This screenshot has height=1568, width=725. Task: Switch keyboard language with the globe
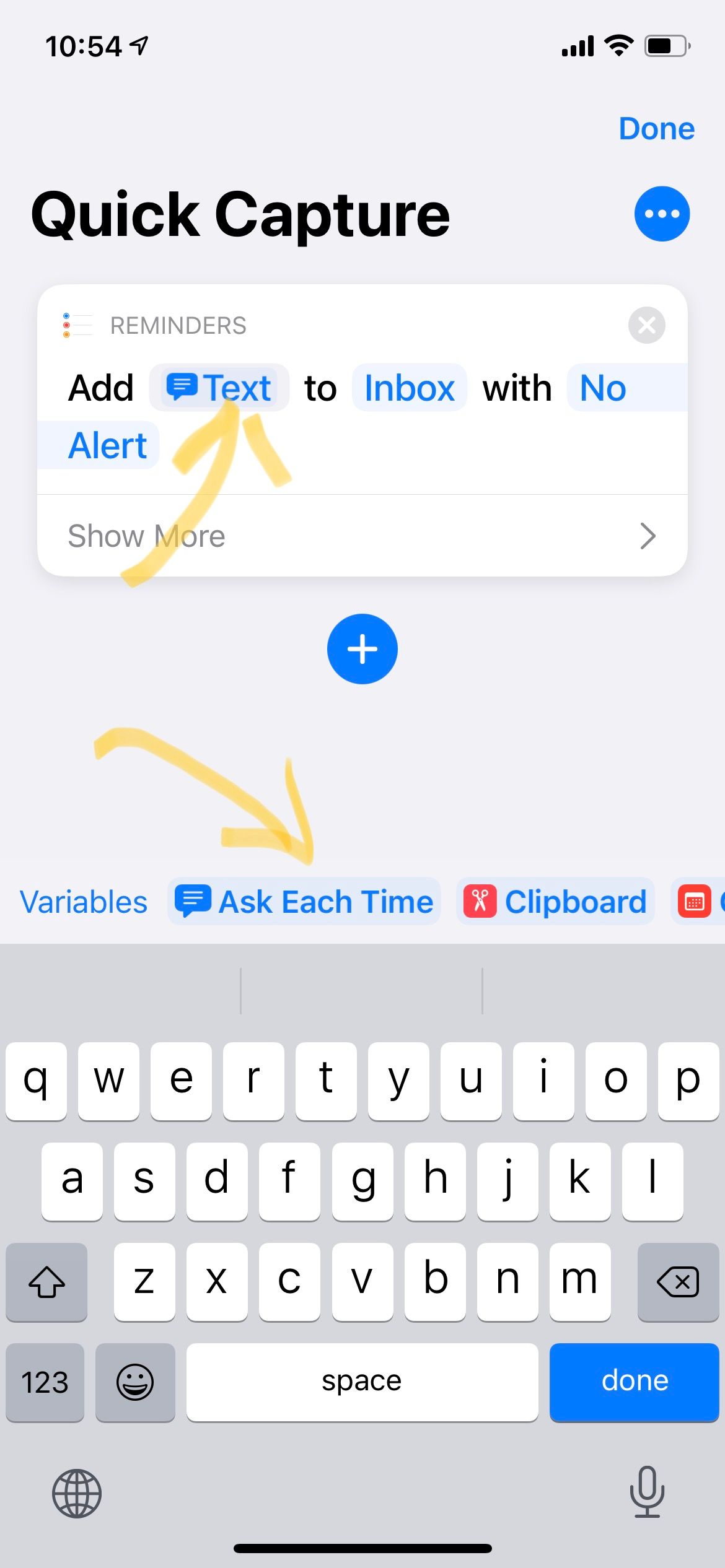tap(77, 1493)
